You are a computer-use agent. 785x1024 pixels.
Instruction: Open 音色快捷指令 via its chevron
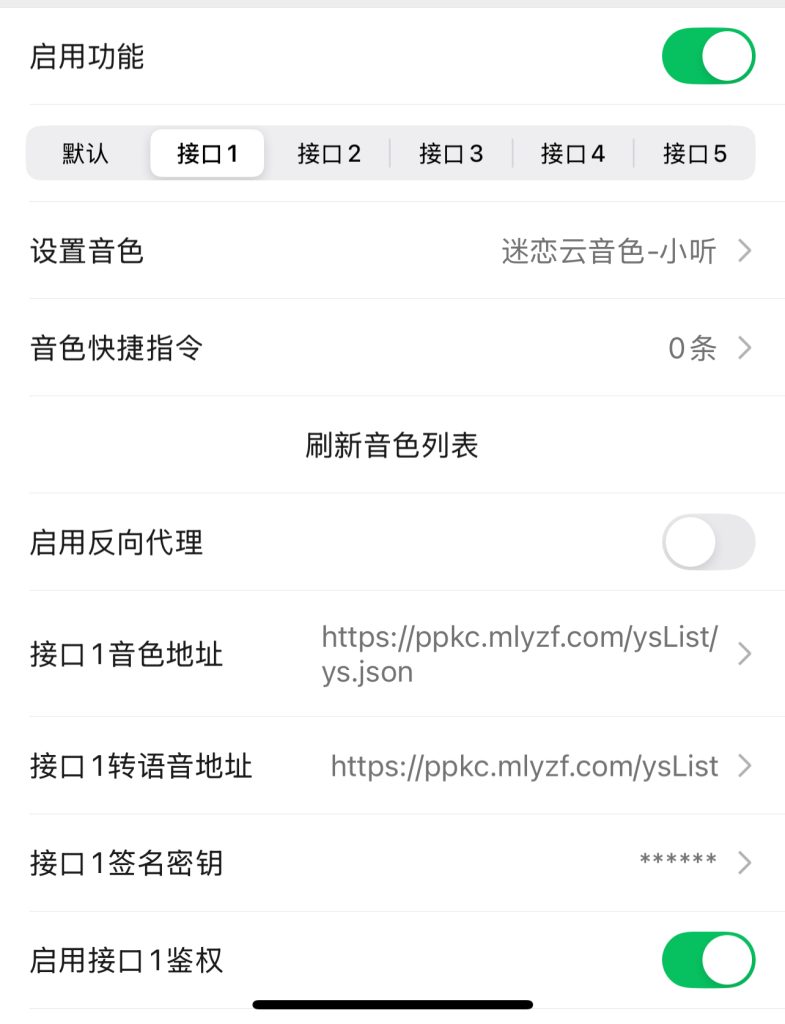(x=743, y=349)
